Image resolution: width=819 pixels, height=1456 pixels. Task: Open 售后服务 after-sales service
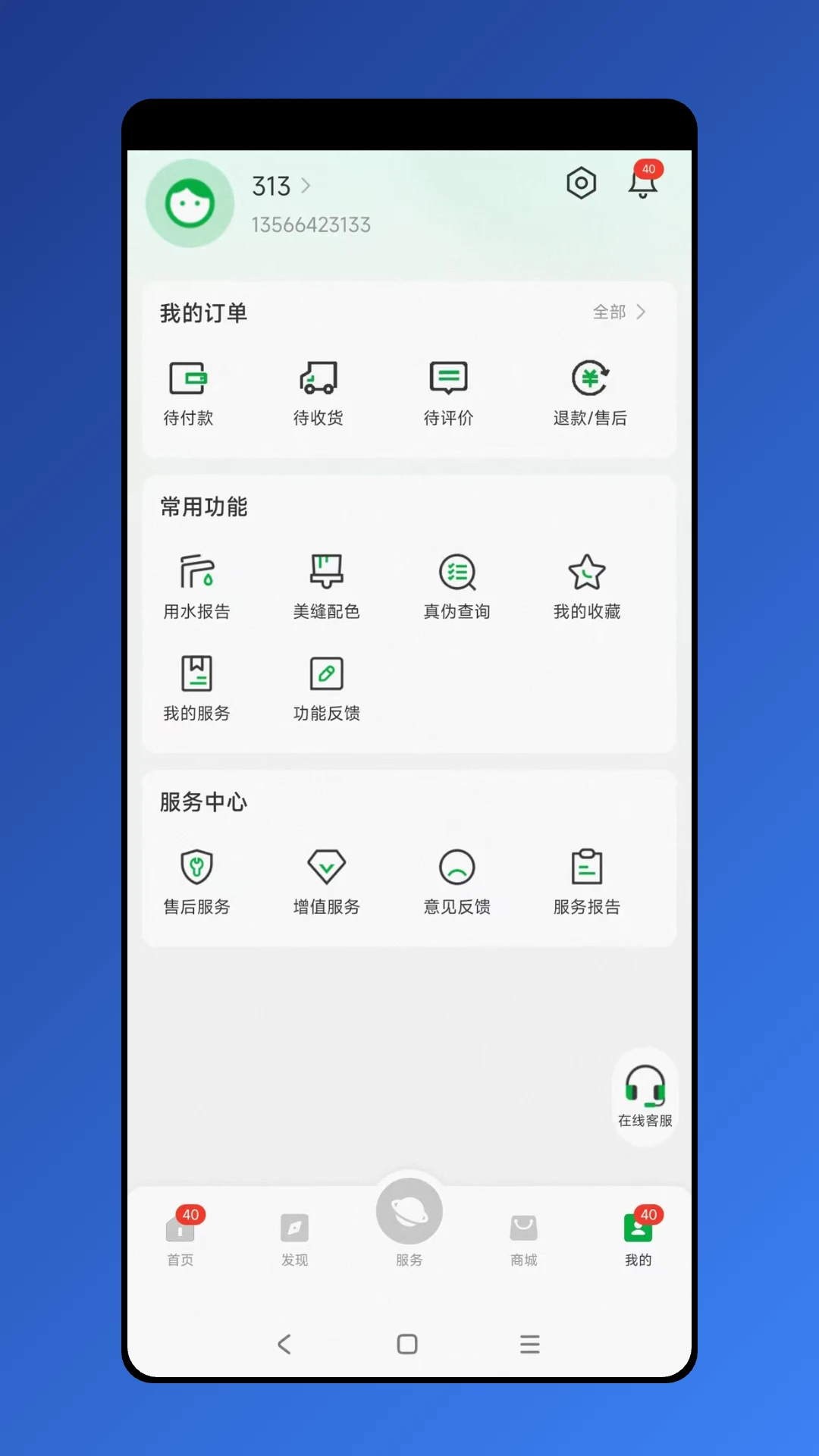click(196, 882)
